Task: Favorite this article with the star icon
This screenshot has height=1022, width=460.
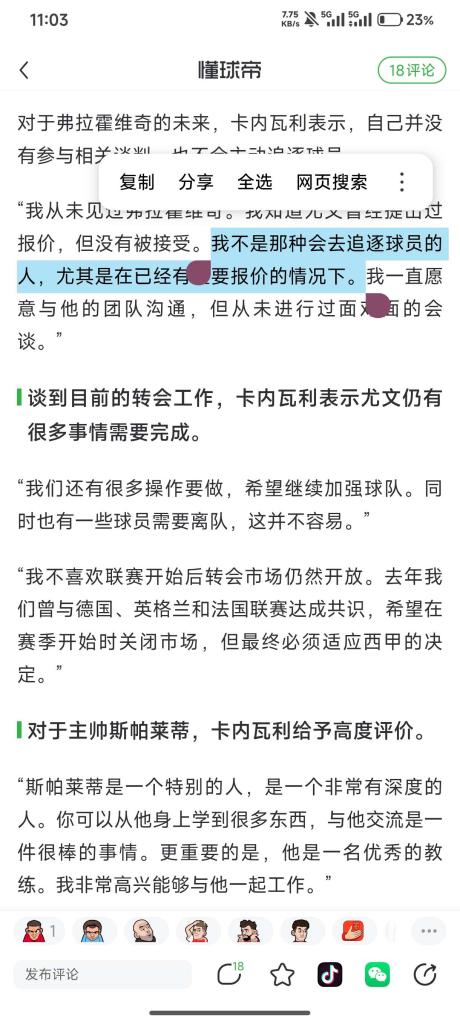Action: [x=282, y=975]
